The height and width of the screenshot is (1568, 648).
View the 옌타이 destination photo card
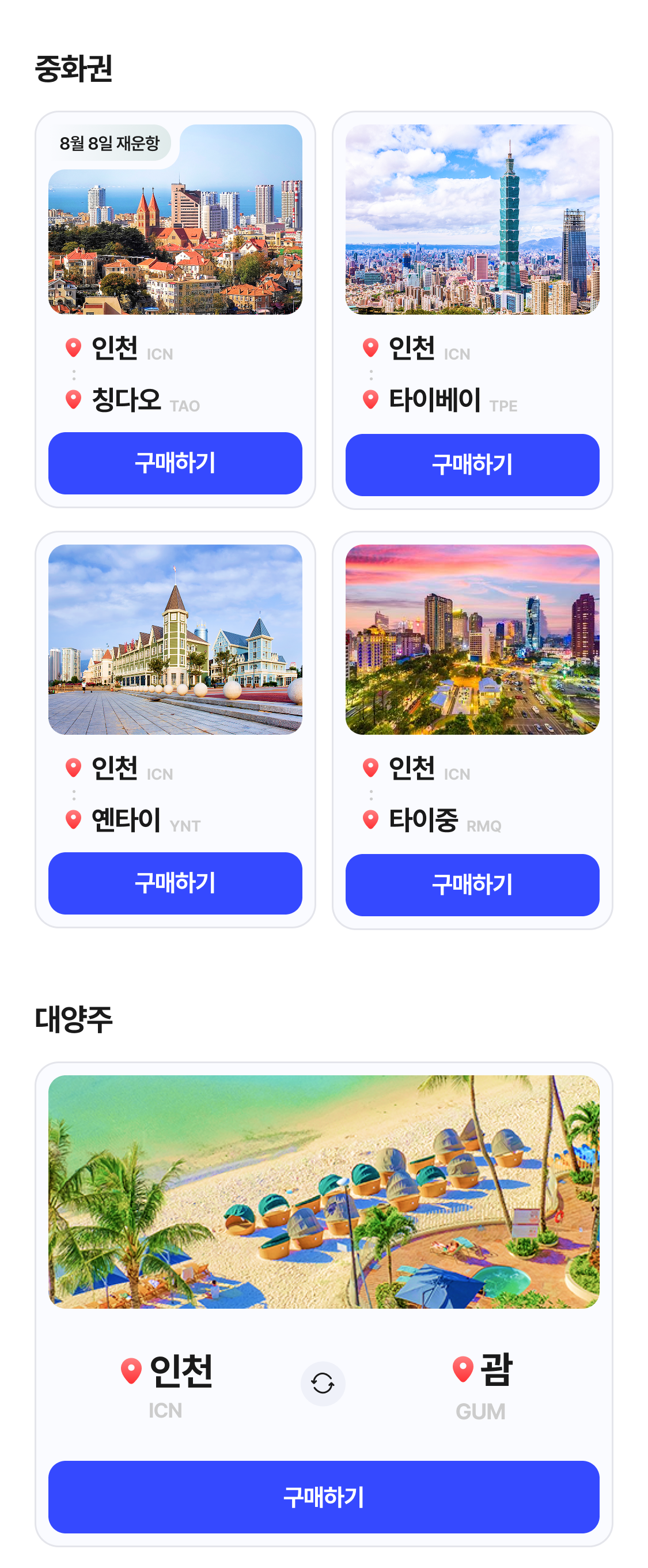pos(175,640)
